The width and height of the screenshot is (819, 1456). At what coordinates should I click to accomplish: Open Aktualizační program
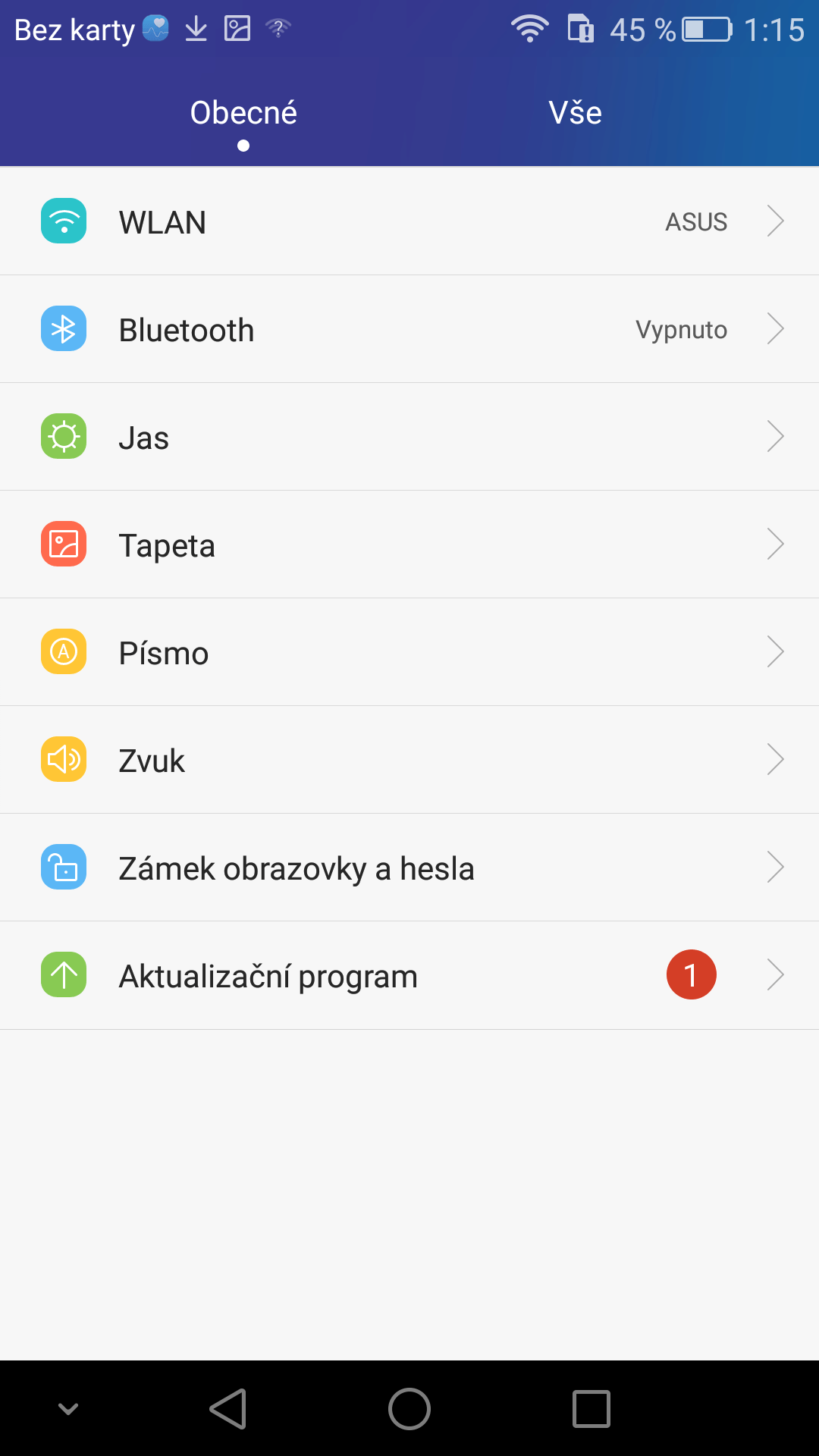409,975
